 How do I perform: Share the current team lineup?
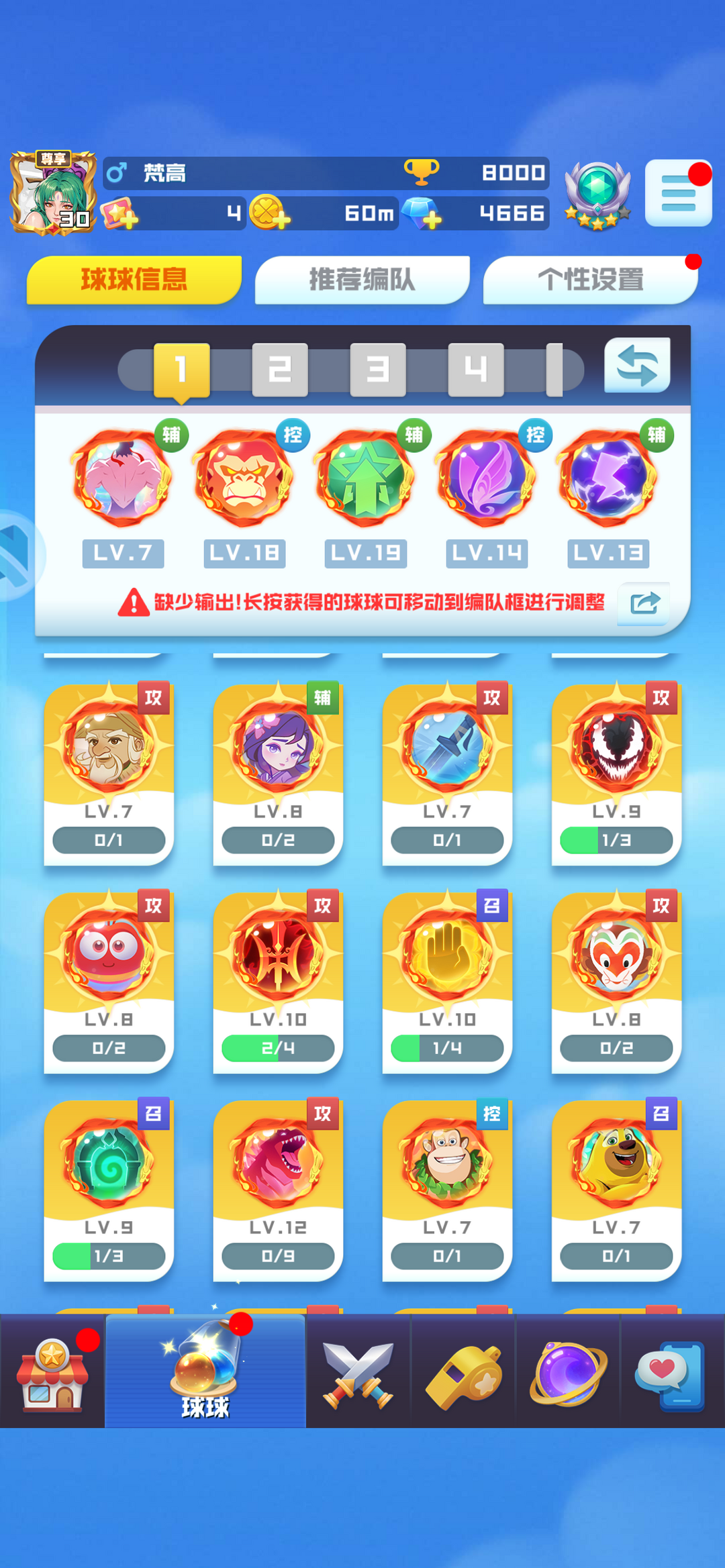point(644,603)
